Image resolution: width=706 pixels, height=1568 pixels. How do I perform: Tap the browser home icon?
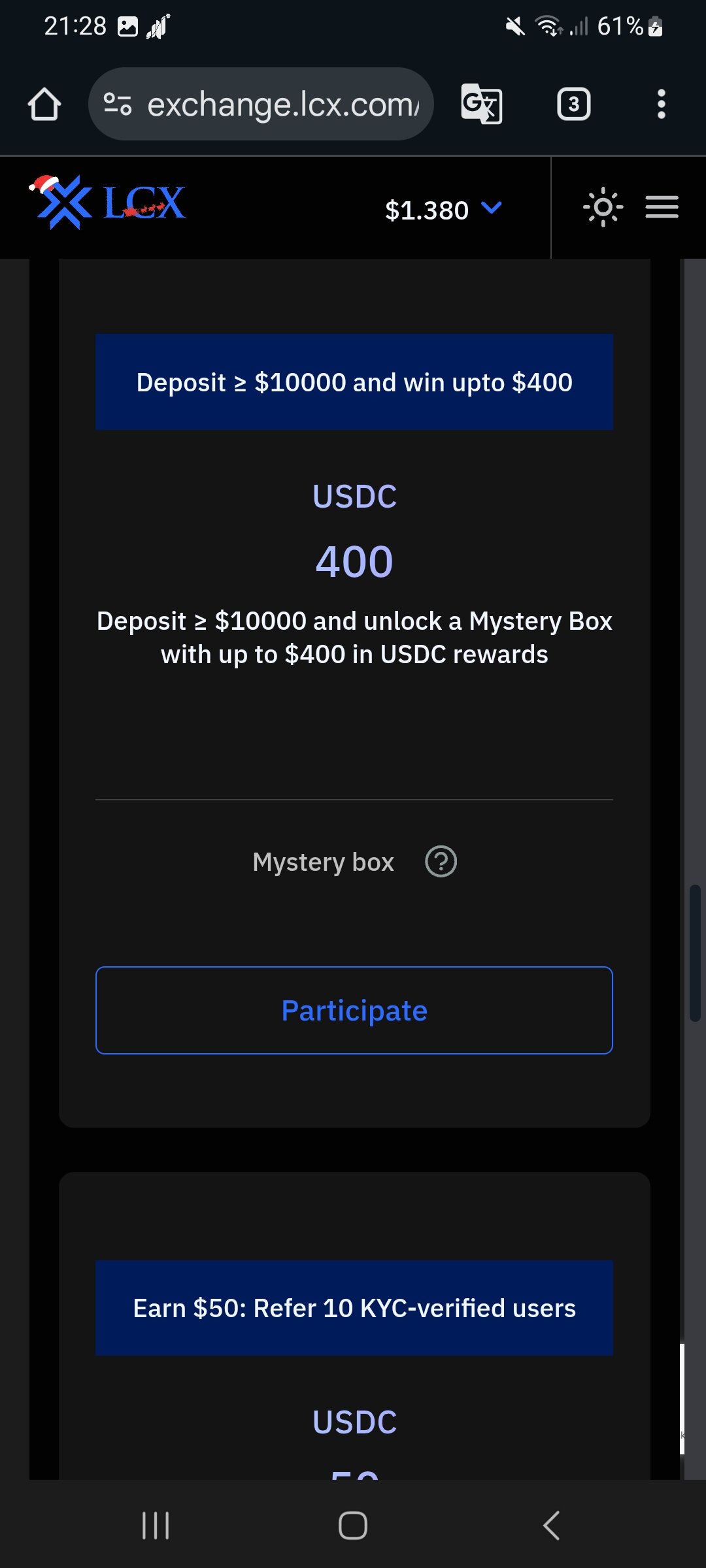click(x=44, y=104)
